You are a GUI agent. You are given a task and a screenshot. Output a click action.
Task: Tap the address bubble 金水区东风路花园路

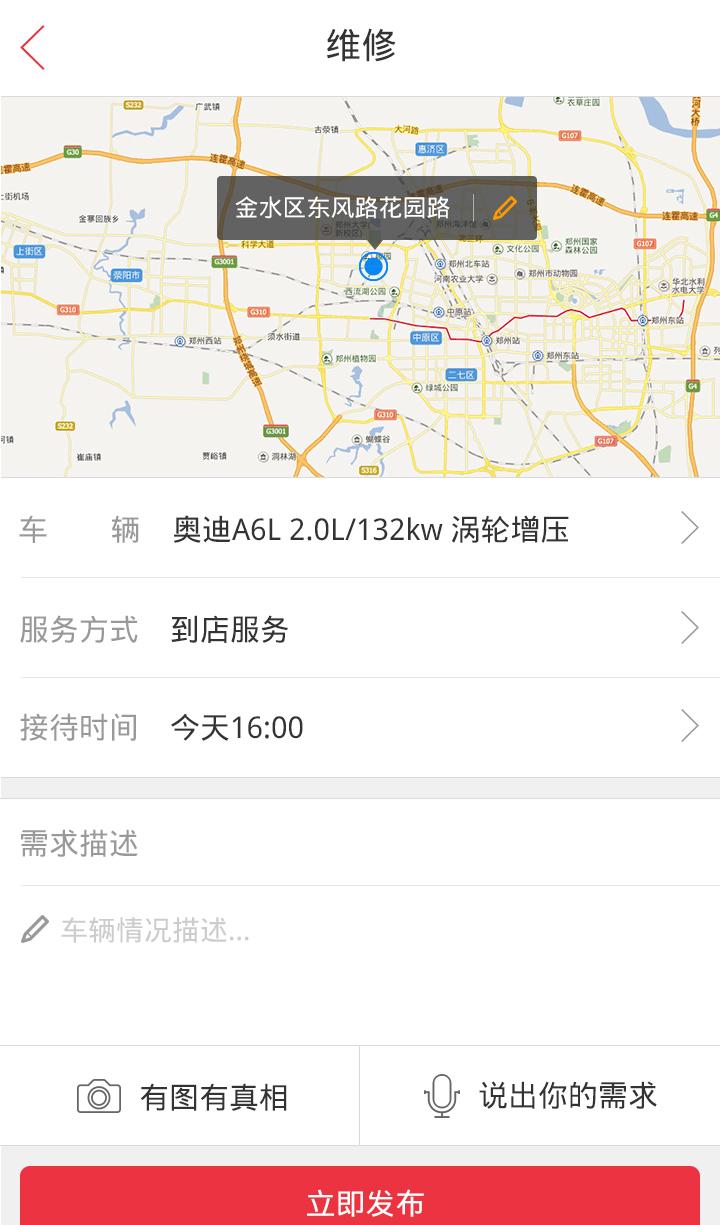tap(345, 205)
